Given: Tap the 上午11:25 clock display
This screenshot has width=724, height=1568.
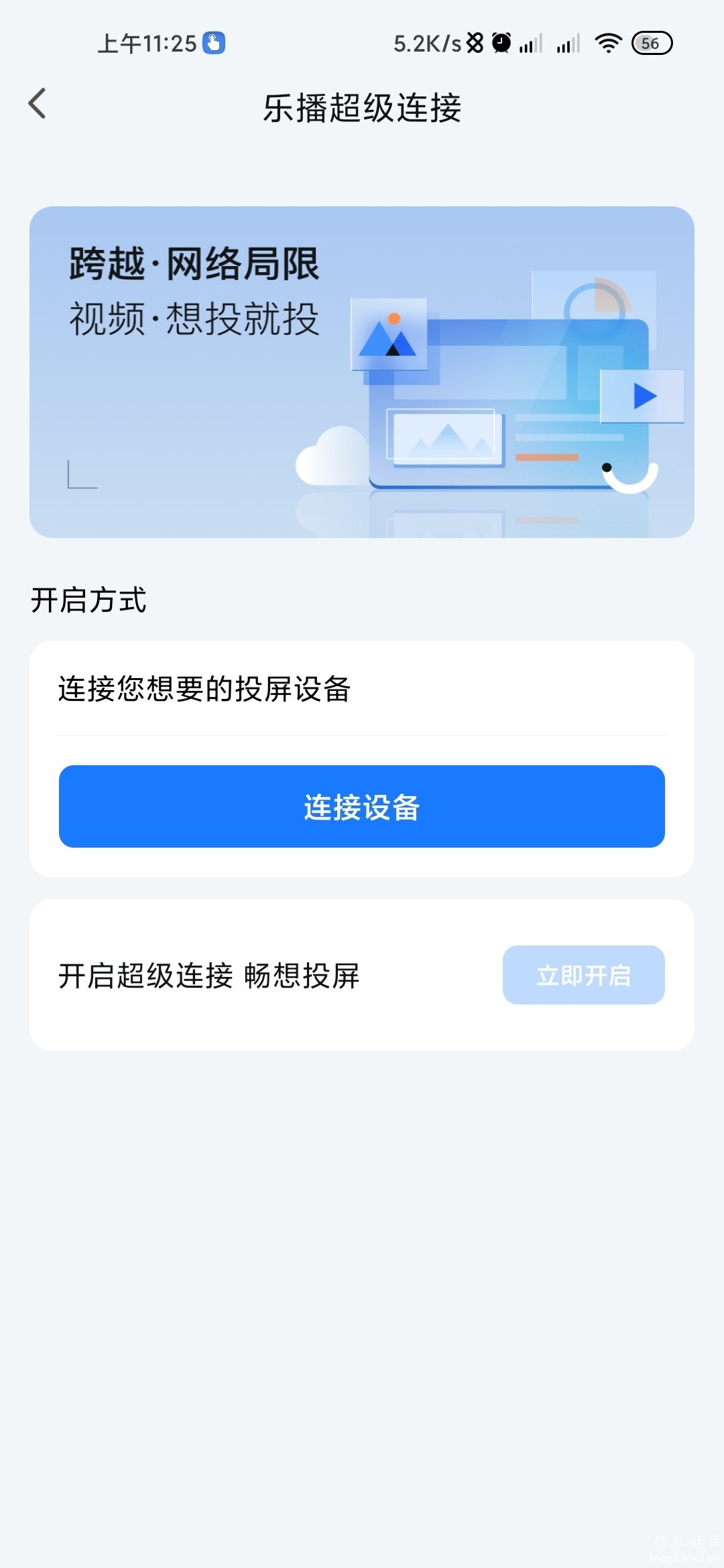Looking at the screenshot, I should click(x=149, y=42).
